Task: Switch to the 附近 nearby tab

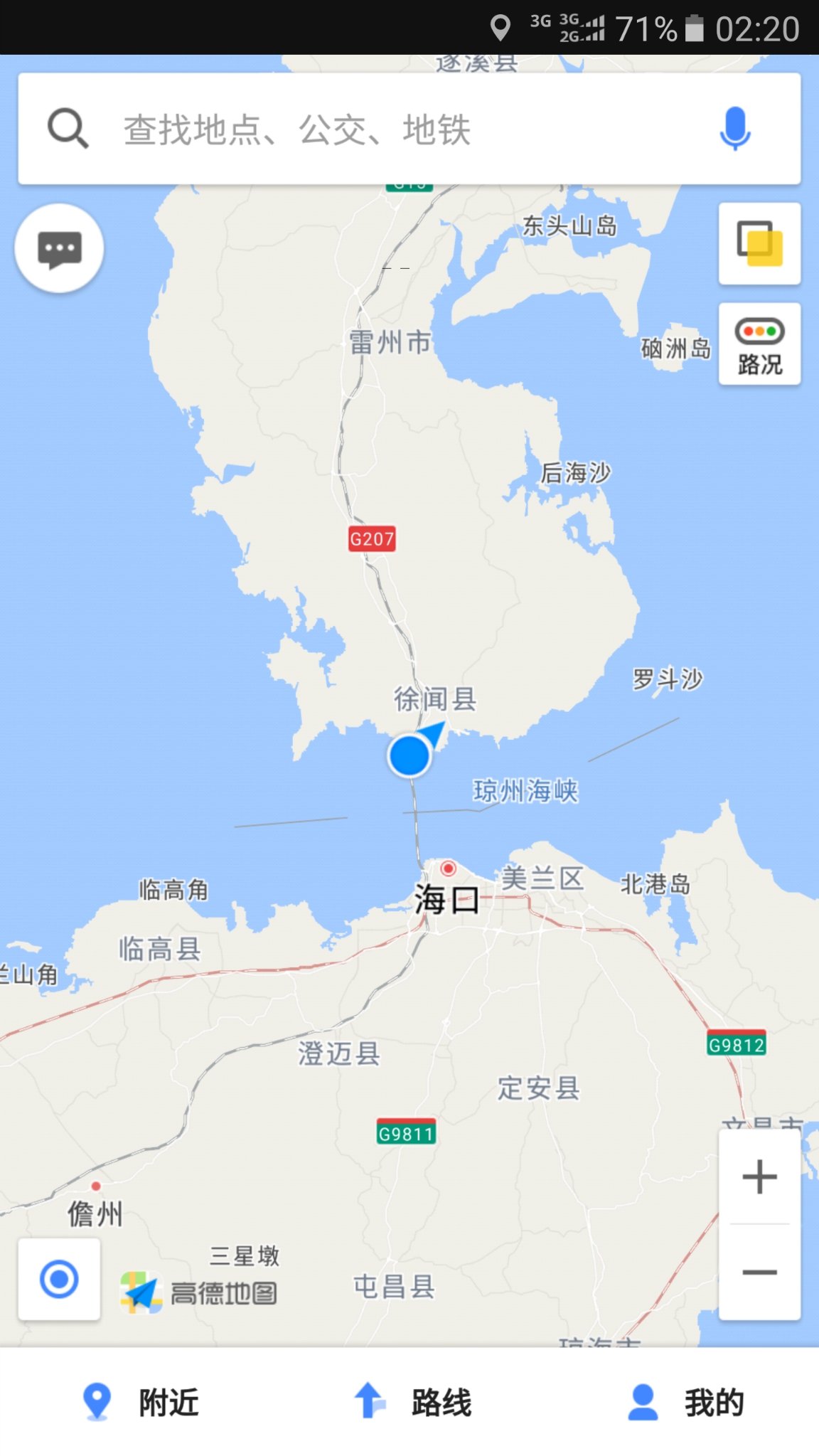Action: [x=140, y=1402]
